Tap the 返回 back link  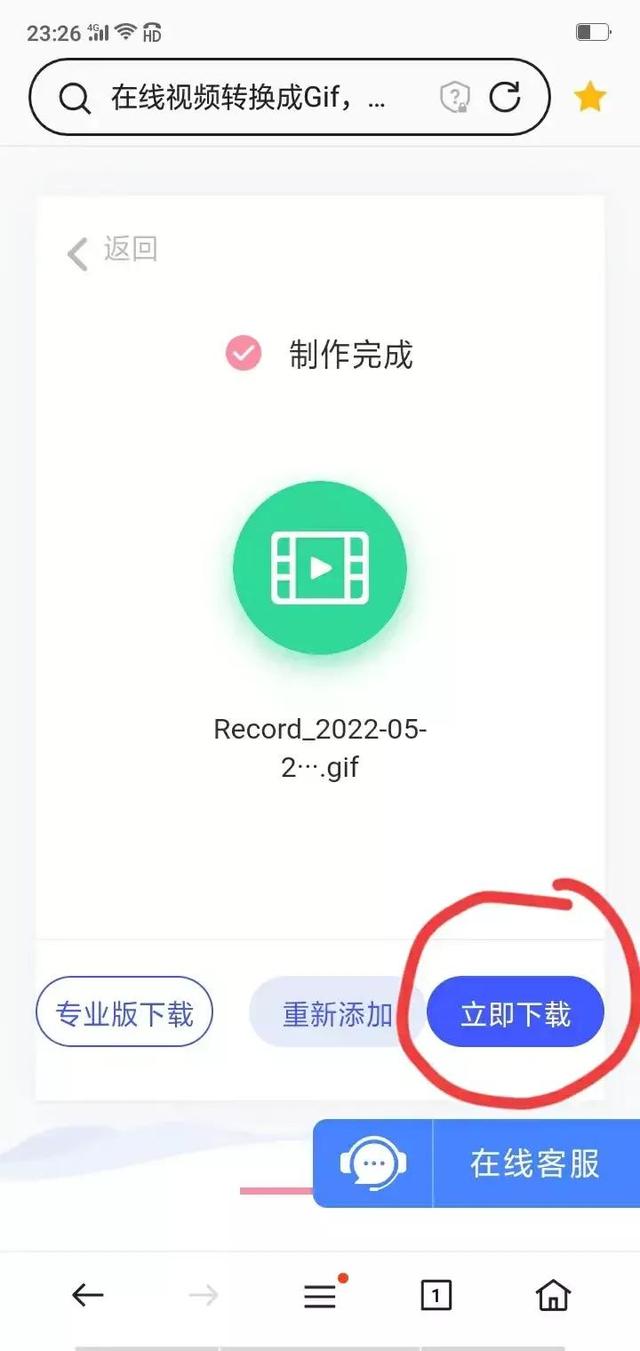coord(112,250)
